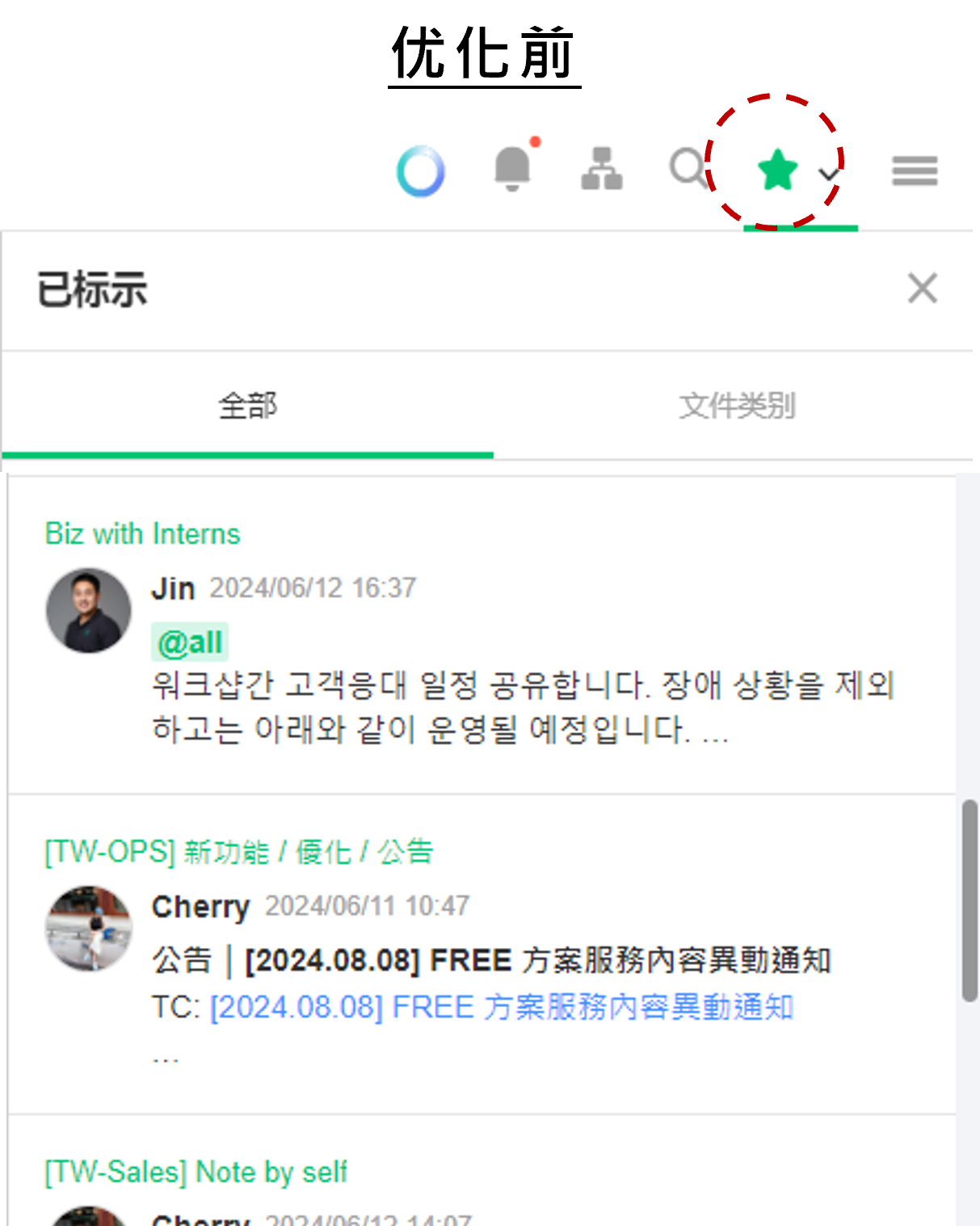Screen dimensions: 980x1226
Task: Open the organization chart icon
Action: [602, 170]
